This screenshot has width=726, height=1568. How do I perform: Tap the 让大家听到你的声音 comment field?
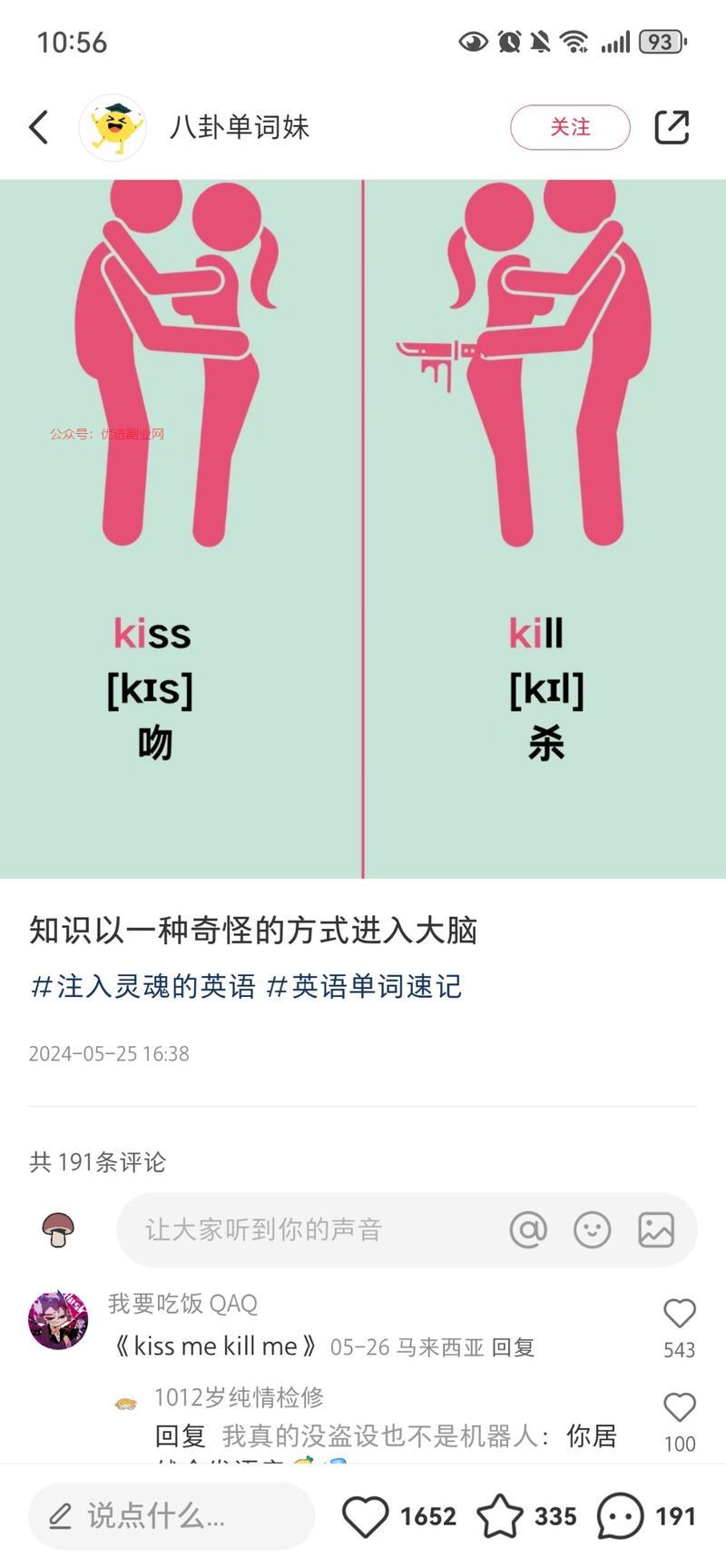309,1229
